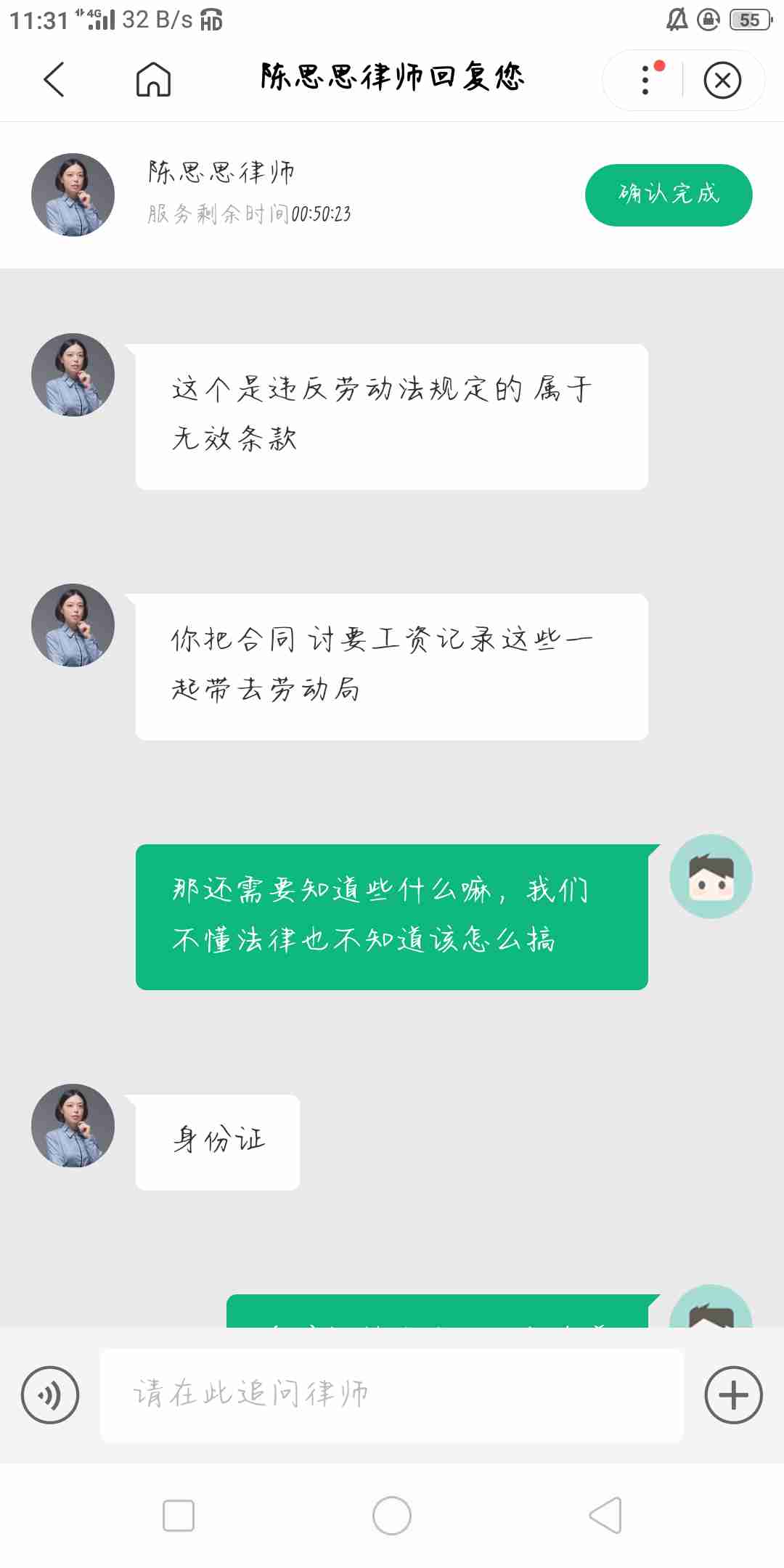Go to the phone's home screen
Image resolution: width=784 pixels, height=1568 pixels.
(392, 1516)
